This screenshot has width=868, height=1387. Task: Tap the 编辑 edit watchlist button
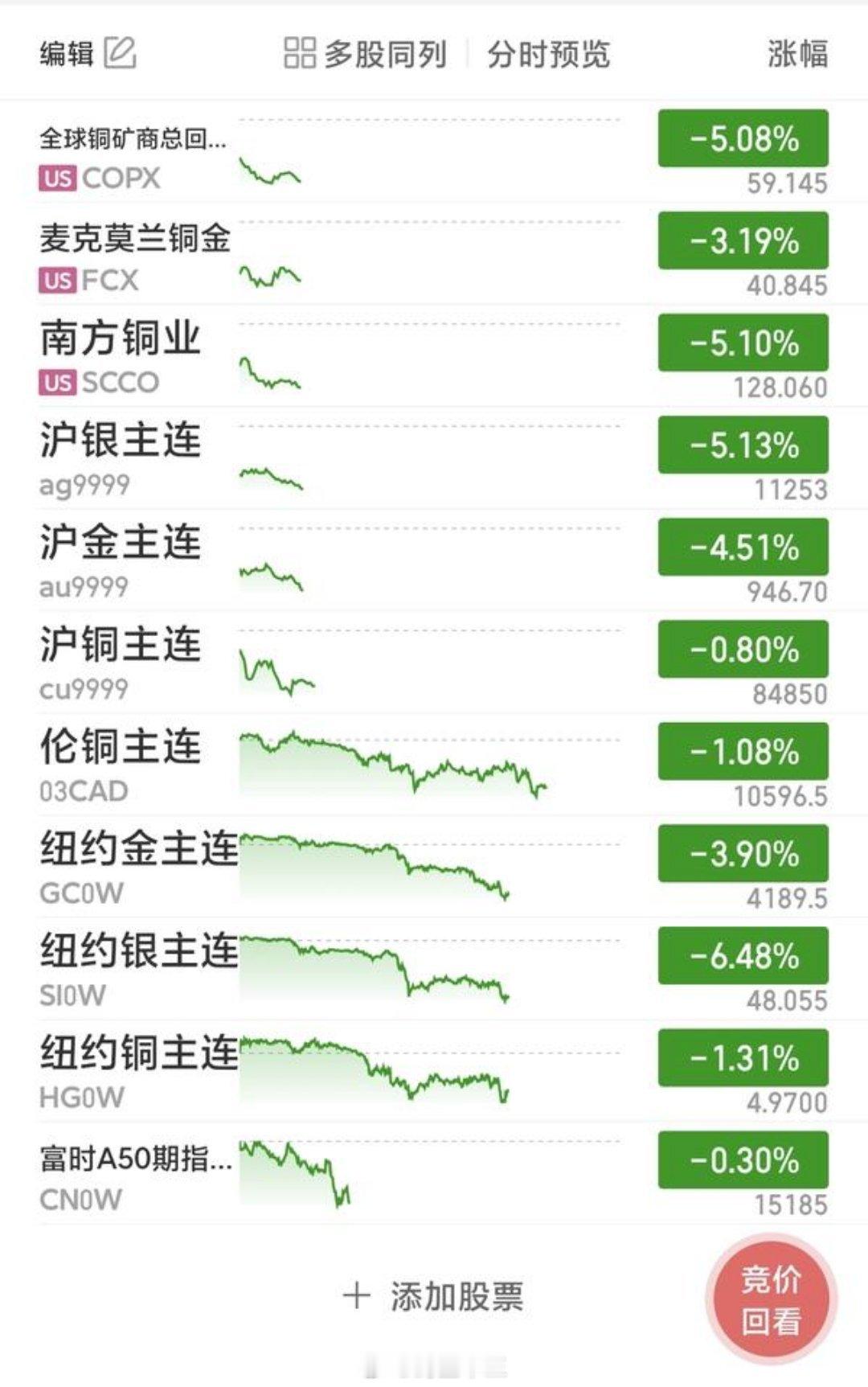click(88, 54)
